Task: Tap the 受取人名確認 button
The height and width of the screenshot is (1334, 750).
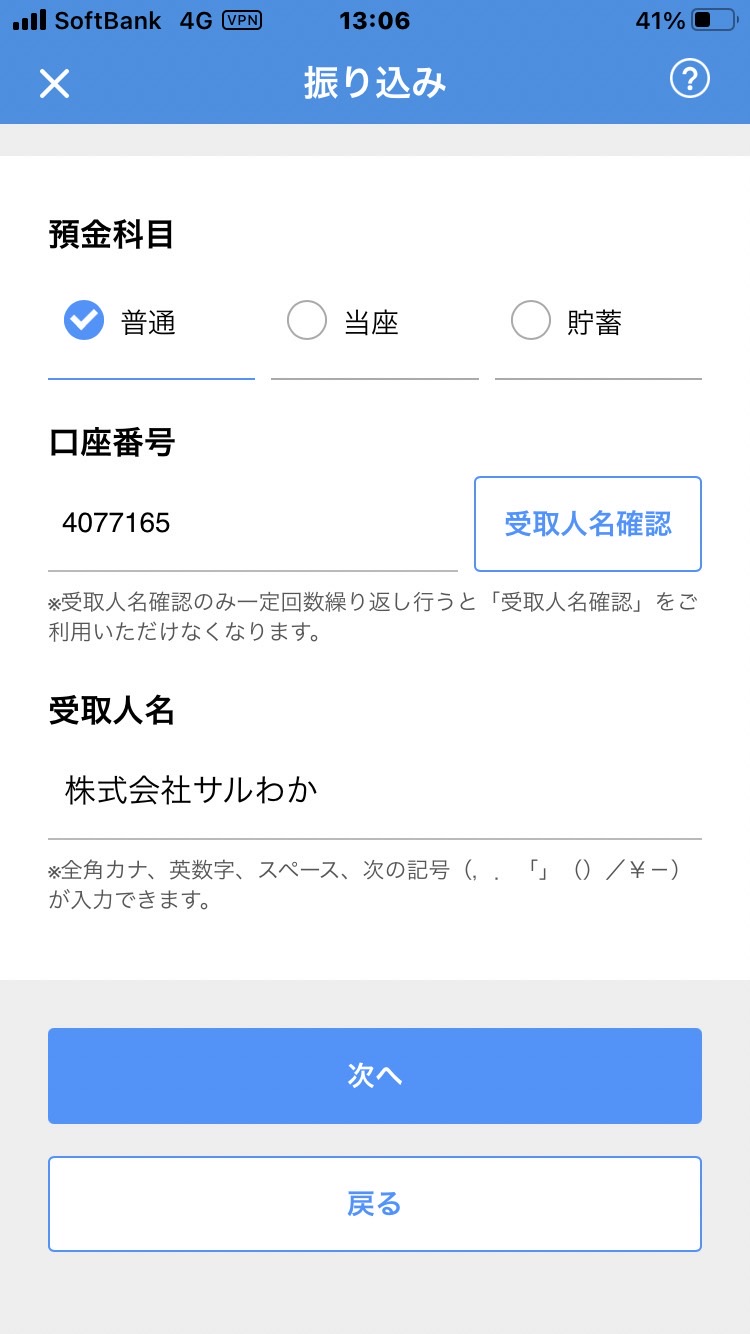Action: pyautogui.click(x=588, y=524)
